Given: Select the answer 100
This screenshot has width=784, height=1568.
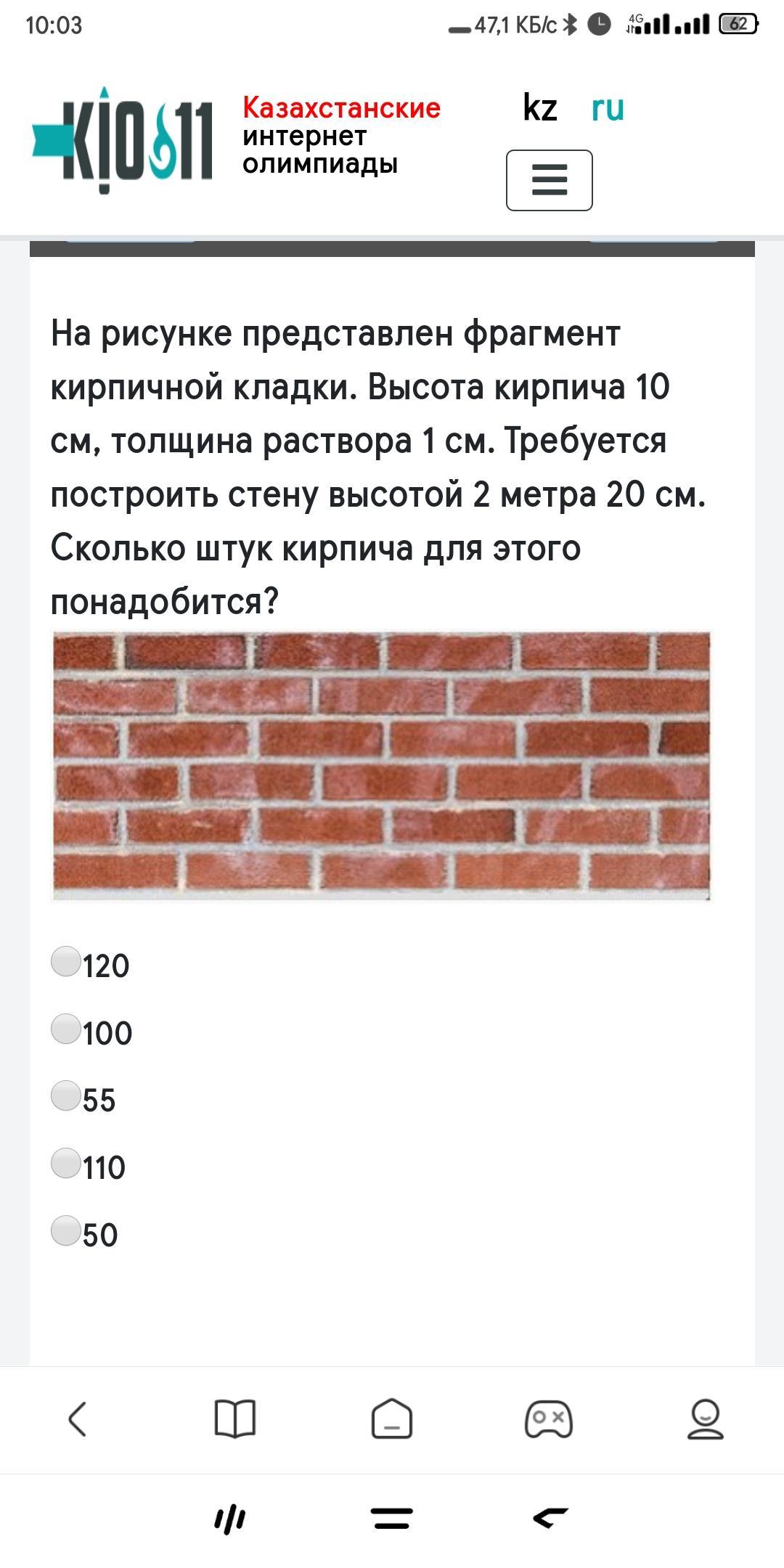Looking at the screenshot, I should click(65, 1029).
